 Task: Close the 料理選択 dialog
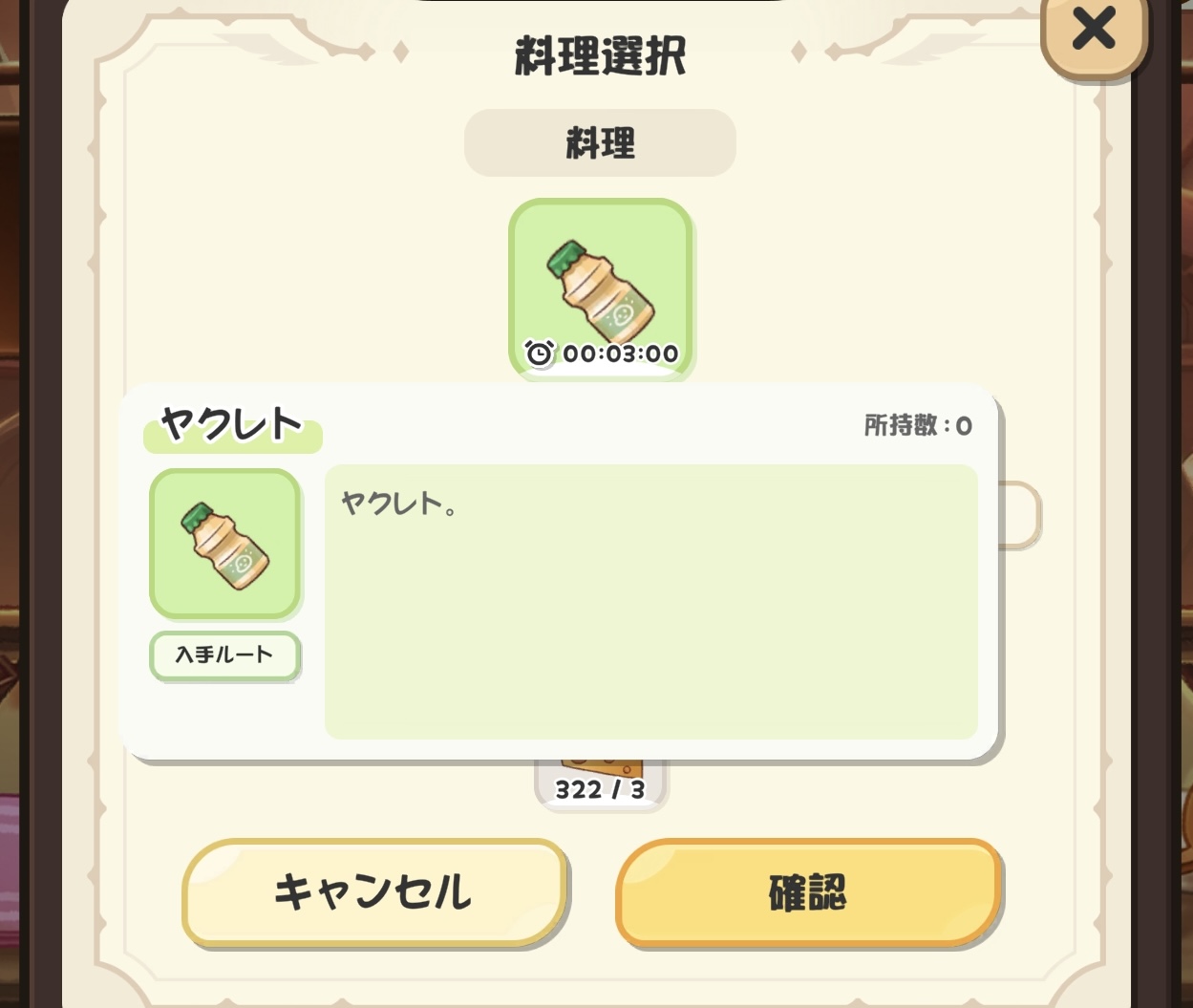click(x=1093, y=31)
